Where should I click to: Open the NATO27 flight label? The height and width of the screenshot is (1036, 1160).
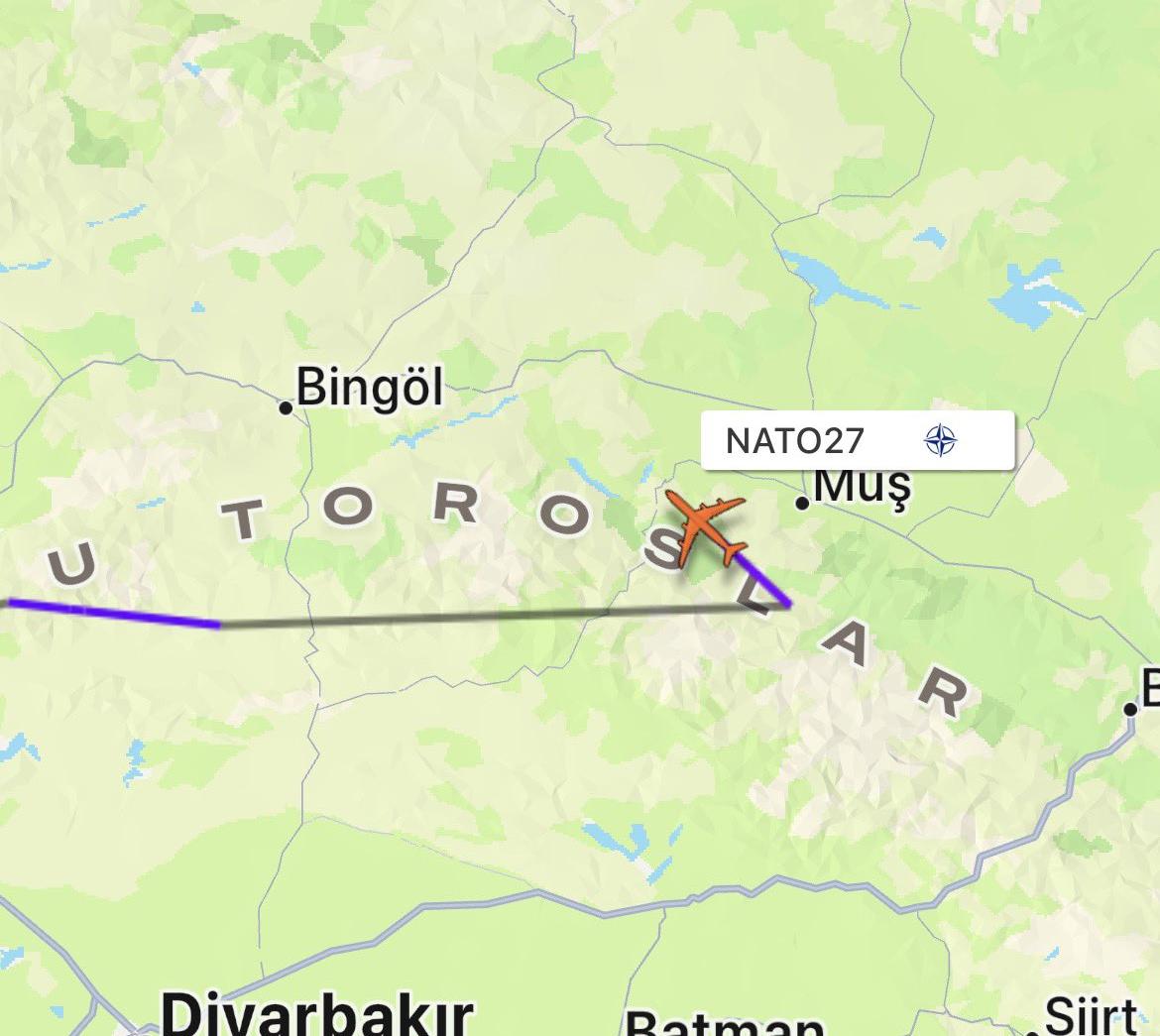tap(857, 440)
